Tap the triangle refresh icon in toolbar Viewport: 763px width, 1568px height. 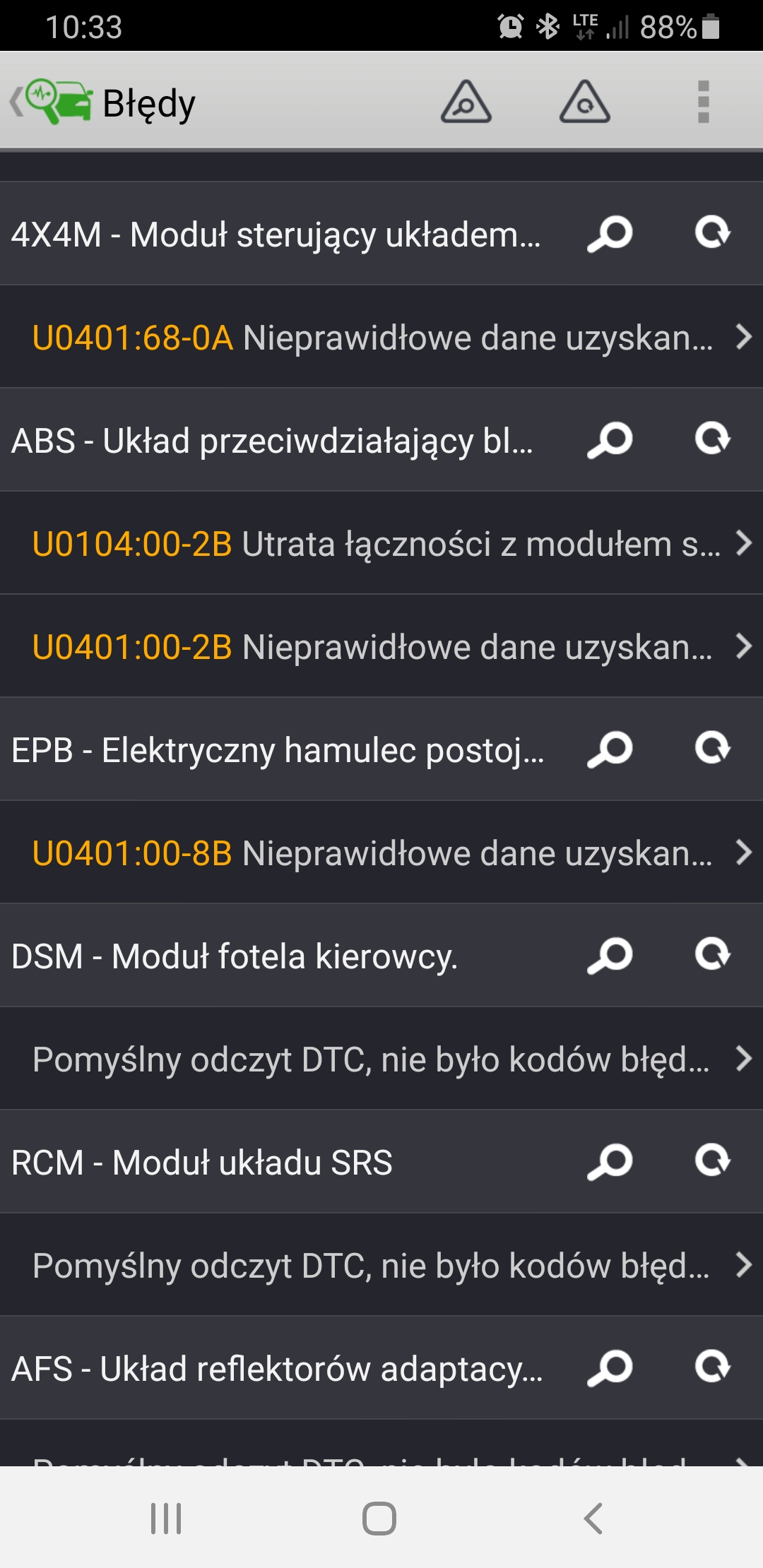tap(584, 102)
